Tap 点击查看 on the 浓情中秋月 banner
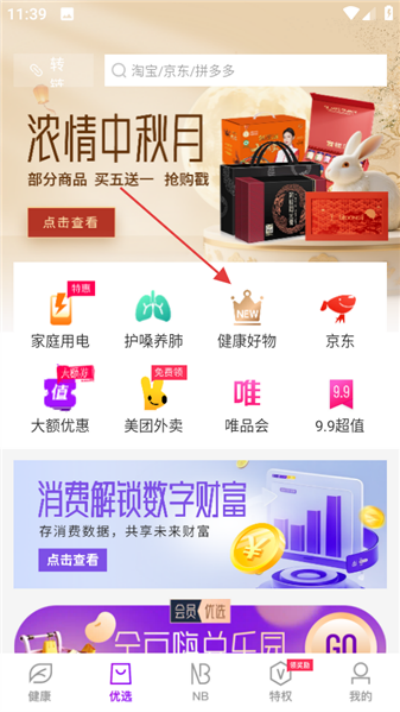Viewport: 400px width, 712px height. (71, 222)
